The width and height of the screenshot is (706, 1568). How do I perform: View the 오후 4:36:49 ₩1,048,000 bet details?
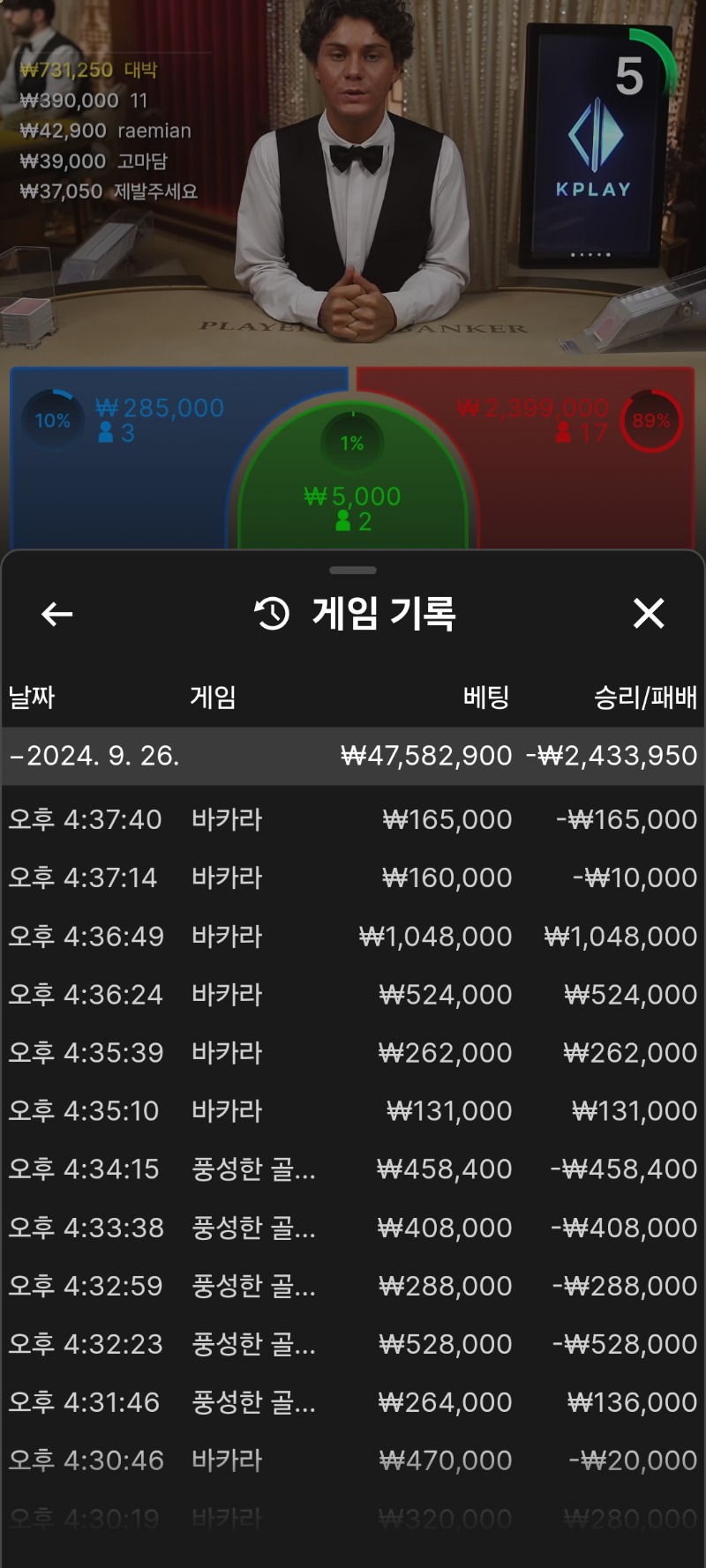point(353,936)
